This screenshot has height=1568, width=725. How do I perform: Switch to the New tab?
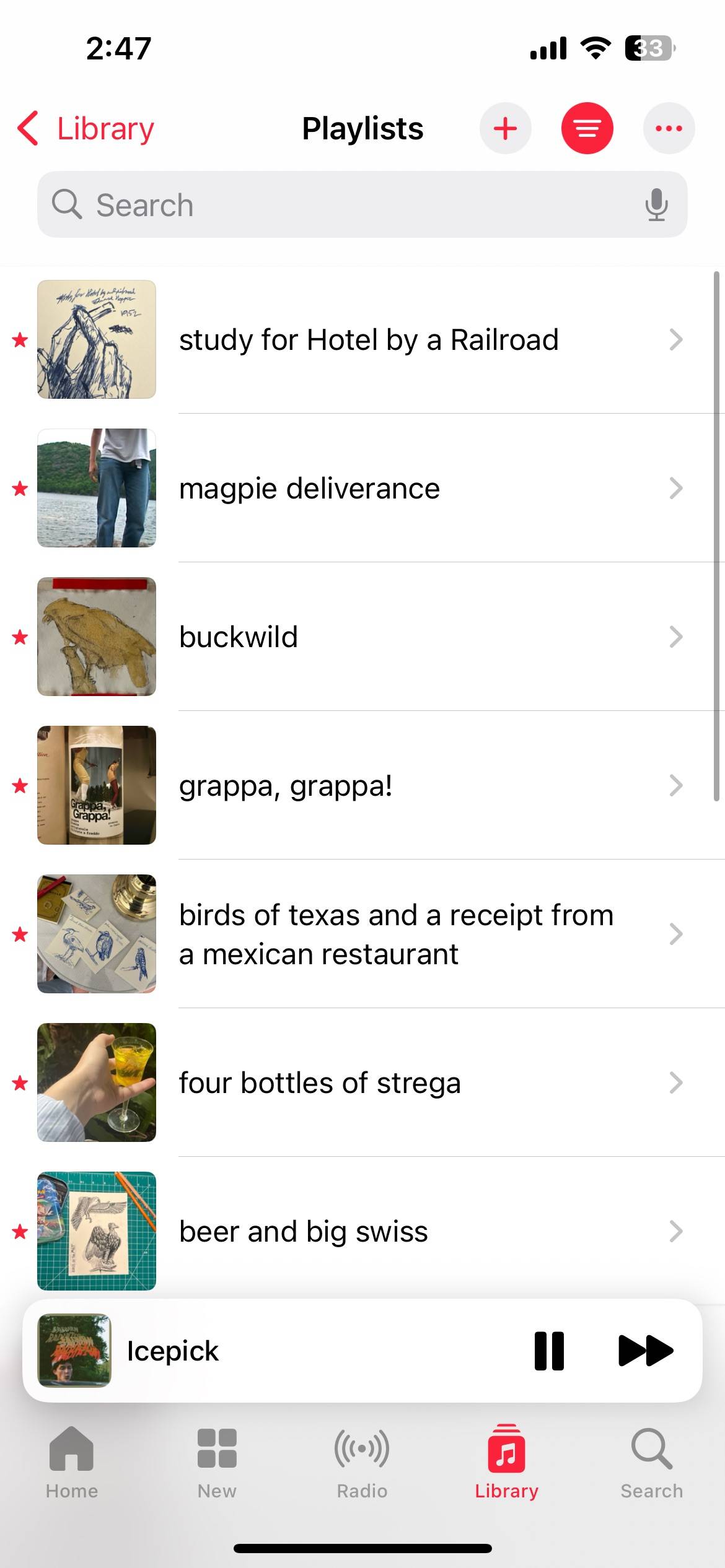[217, 1464]
